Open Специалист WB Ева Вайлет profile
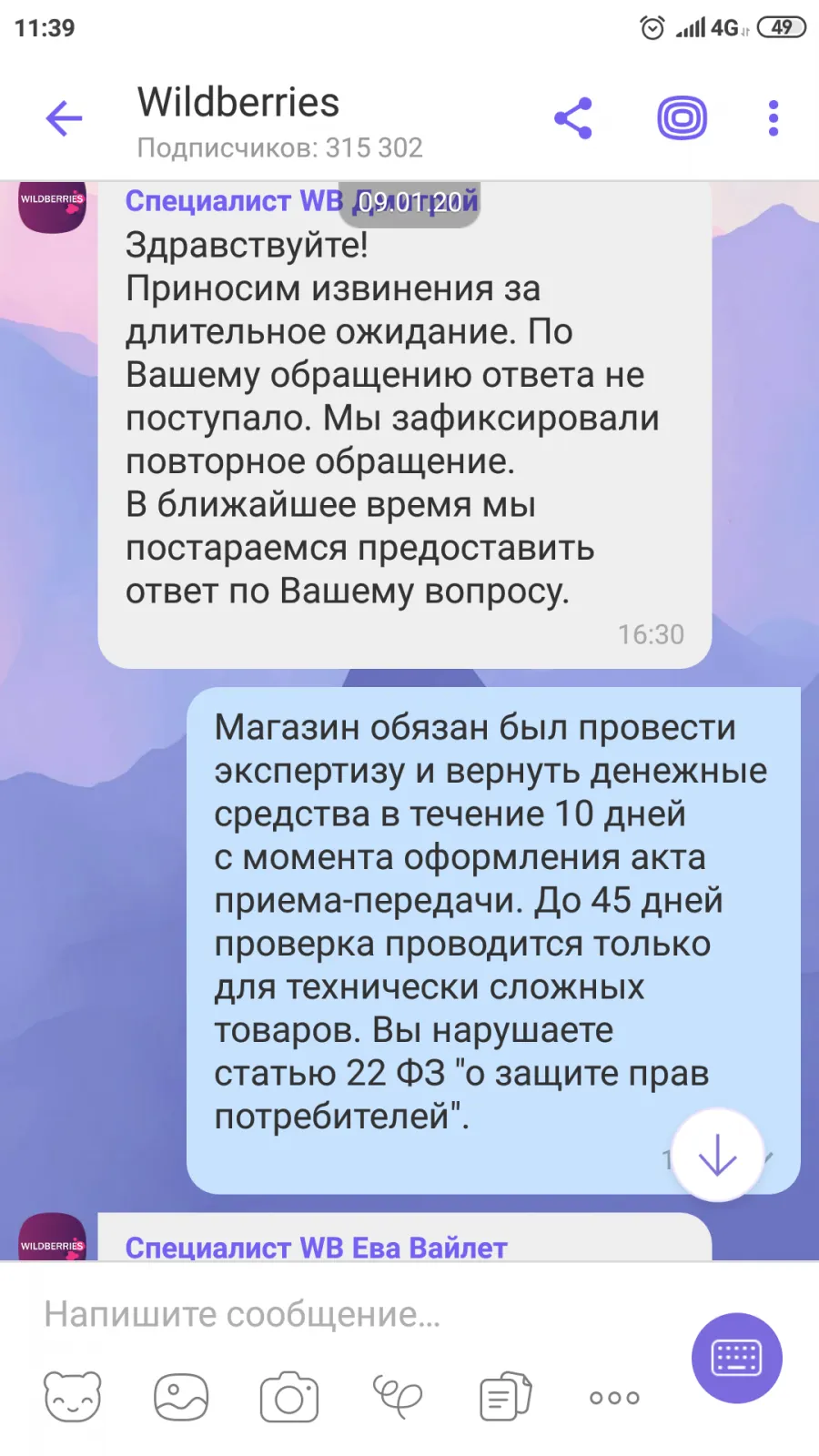819x1456 pixels. coord(316,1247)
